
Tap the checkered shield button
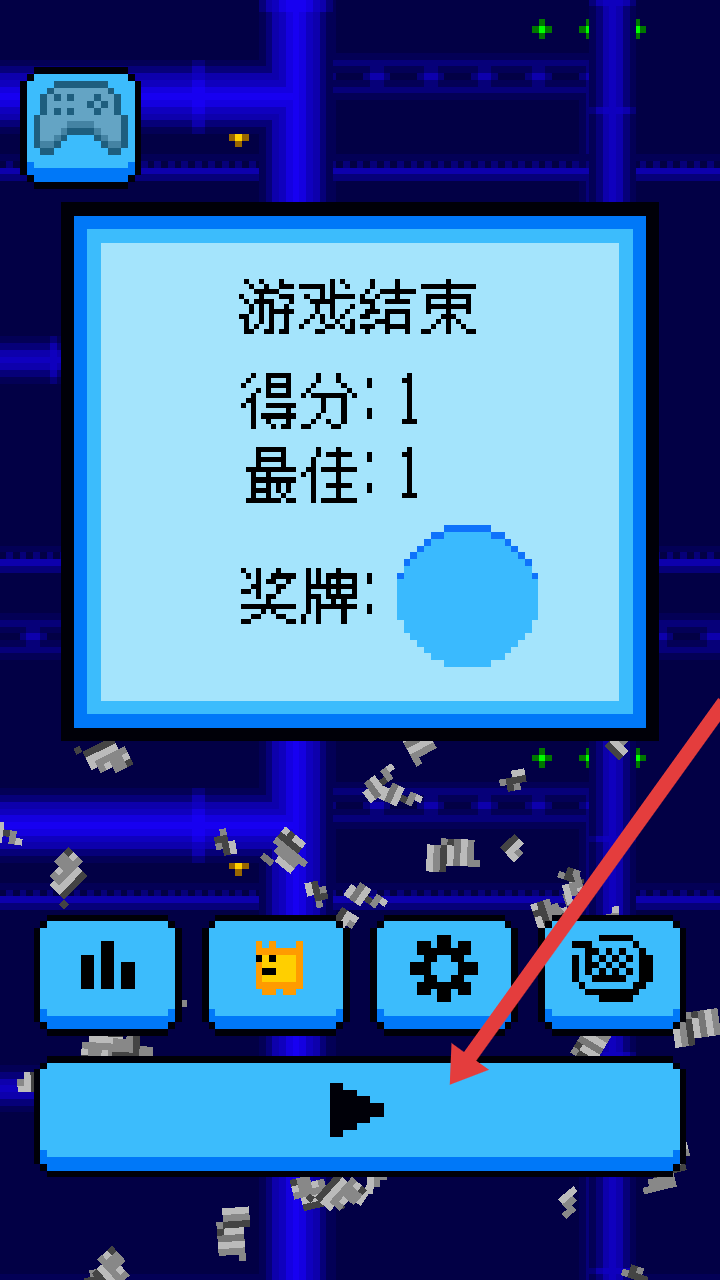pyautogui.click(x=612, y=972)
